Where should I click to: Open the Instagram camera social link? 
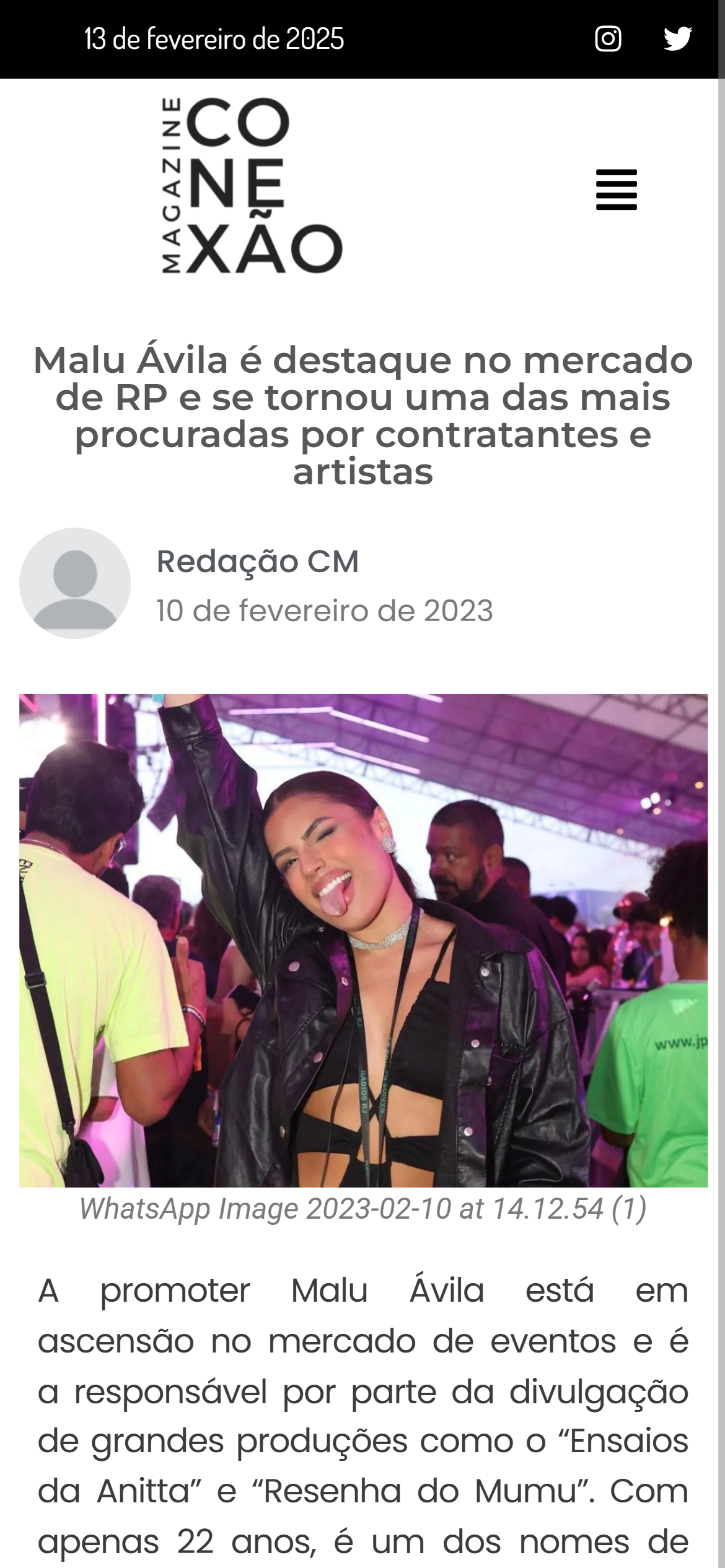[609, 40]
